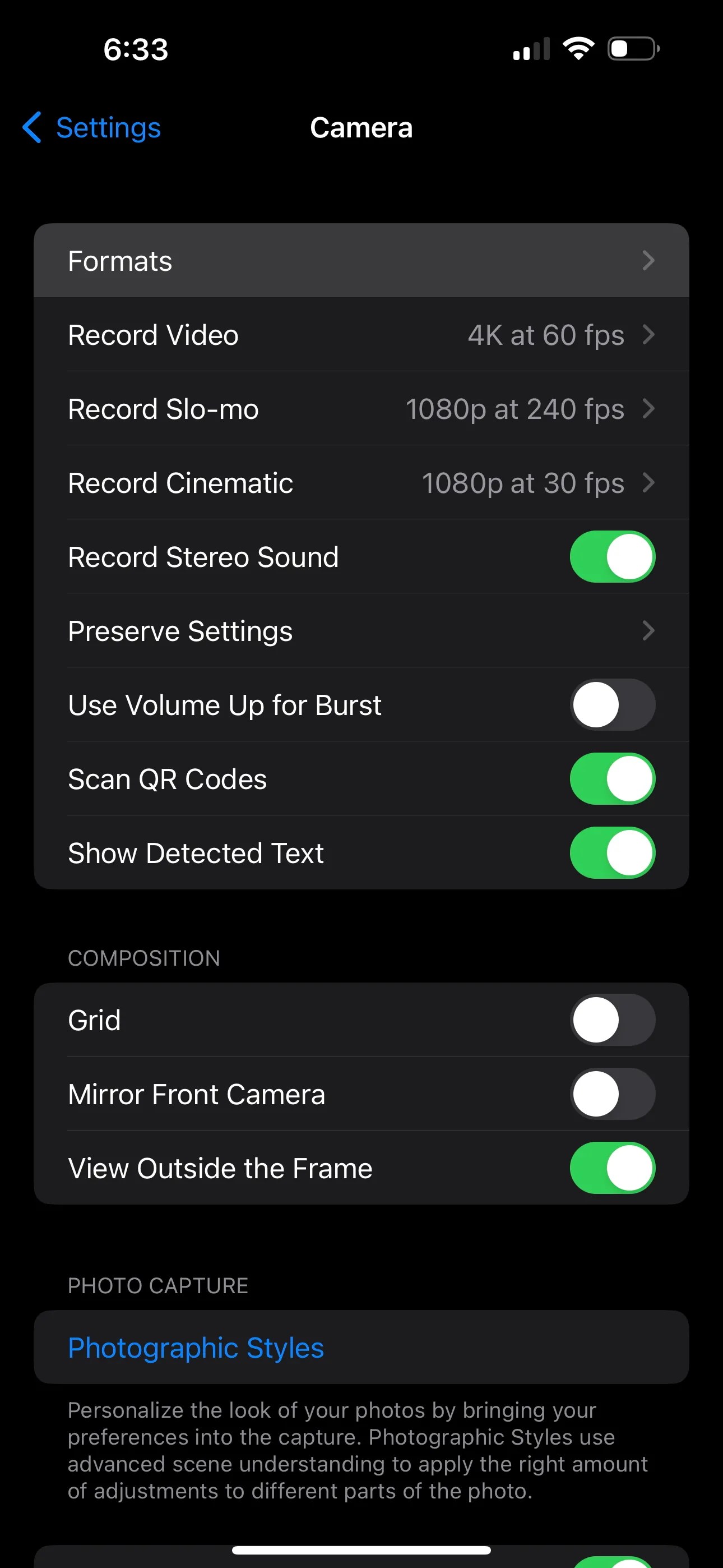The image size is (723, 1568).
Task: Turn on Mirror Front Camera
Action: coord(611,1094)
